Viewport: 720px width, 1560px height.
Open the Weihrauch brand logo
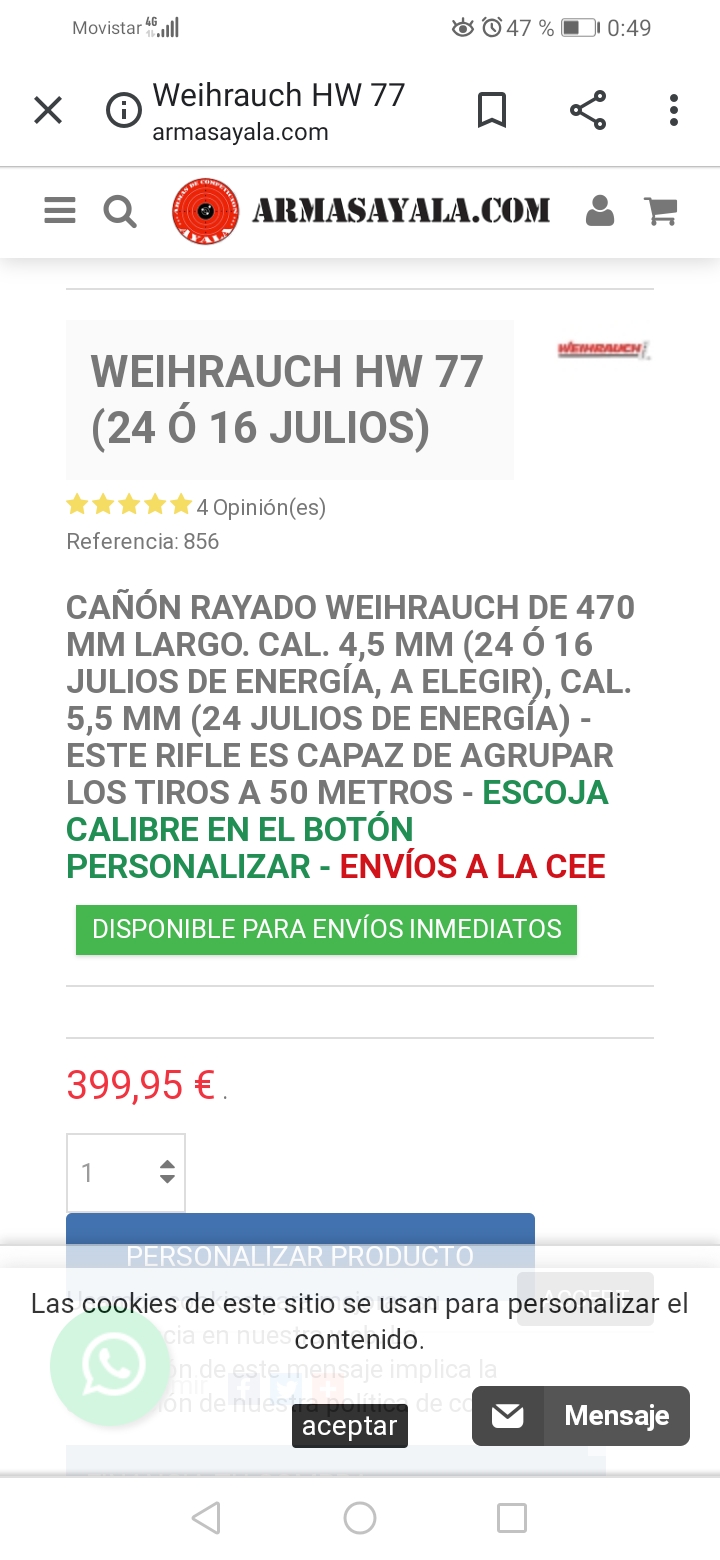click(x=602, y=349)
